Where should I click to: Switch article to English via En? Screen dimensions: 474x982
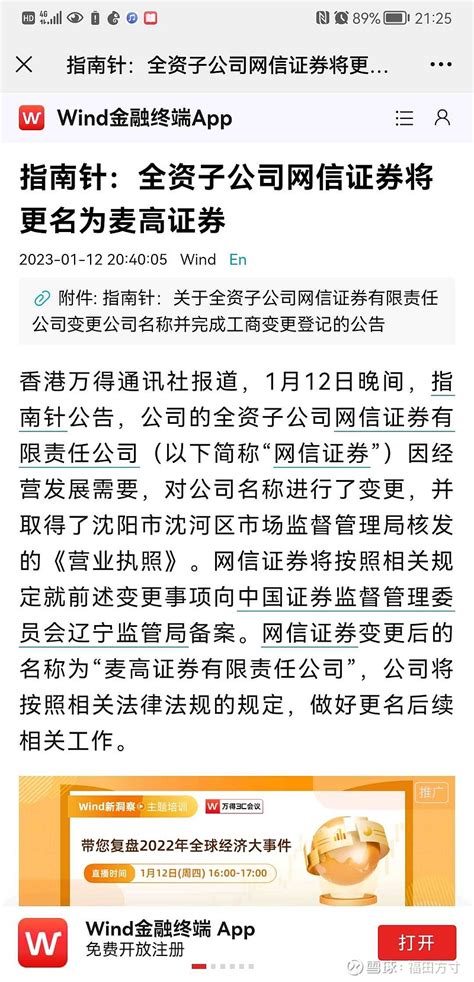click(238, 259)
